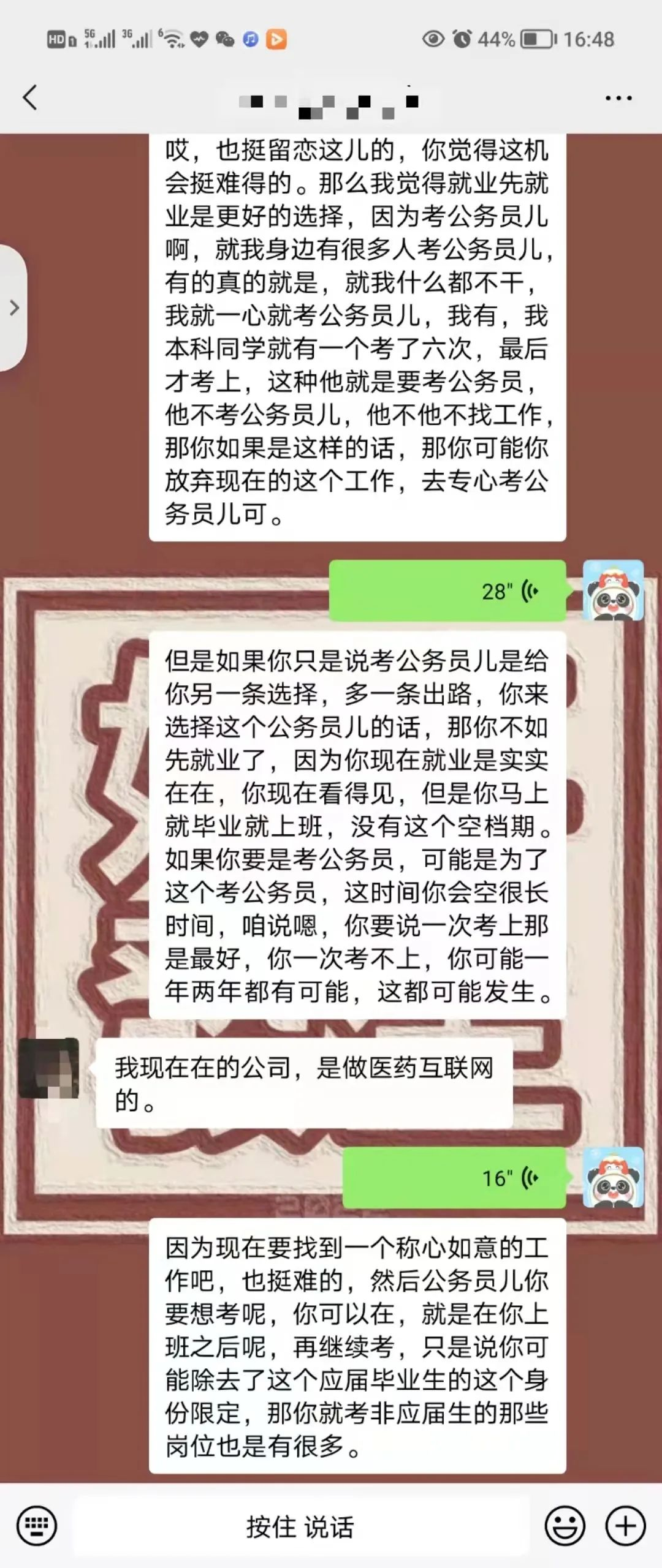The height and width of the screenshot is (1568, 662).
Task: Open the plus attachment menu
Action: [x=625, y=1526]
